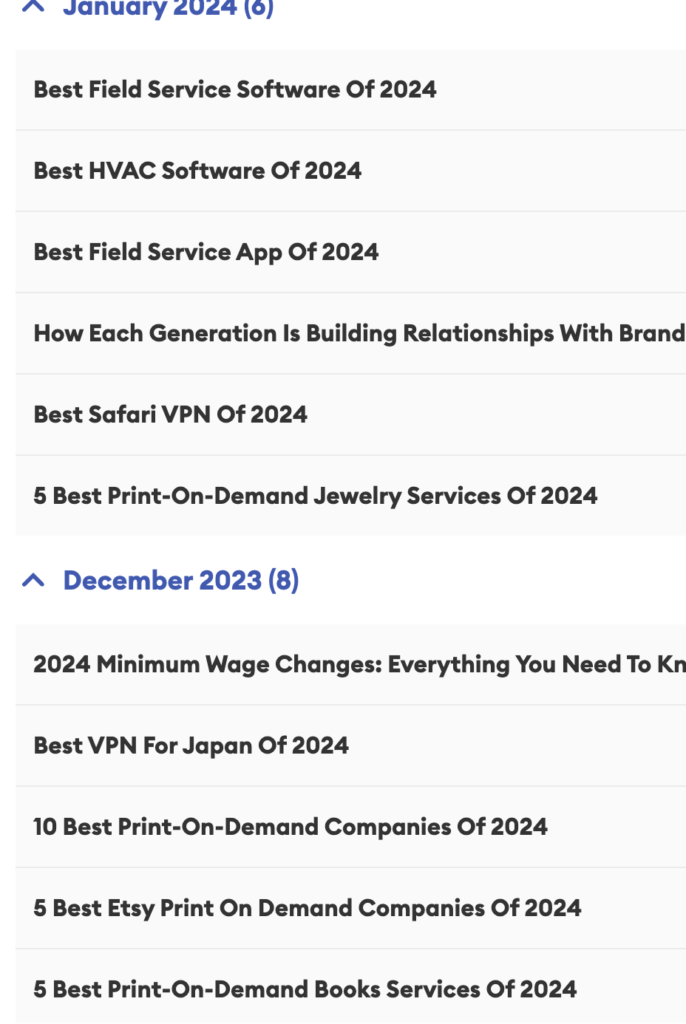View 5 Best Print-On-Demand Jewelry Services article

pyautogui.click(x=315, y=495)
